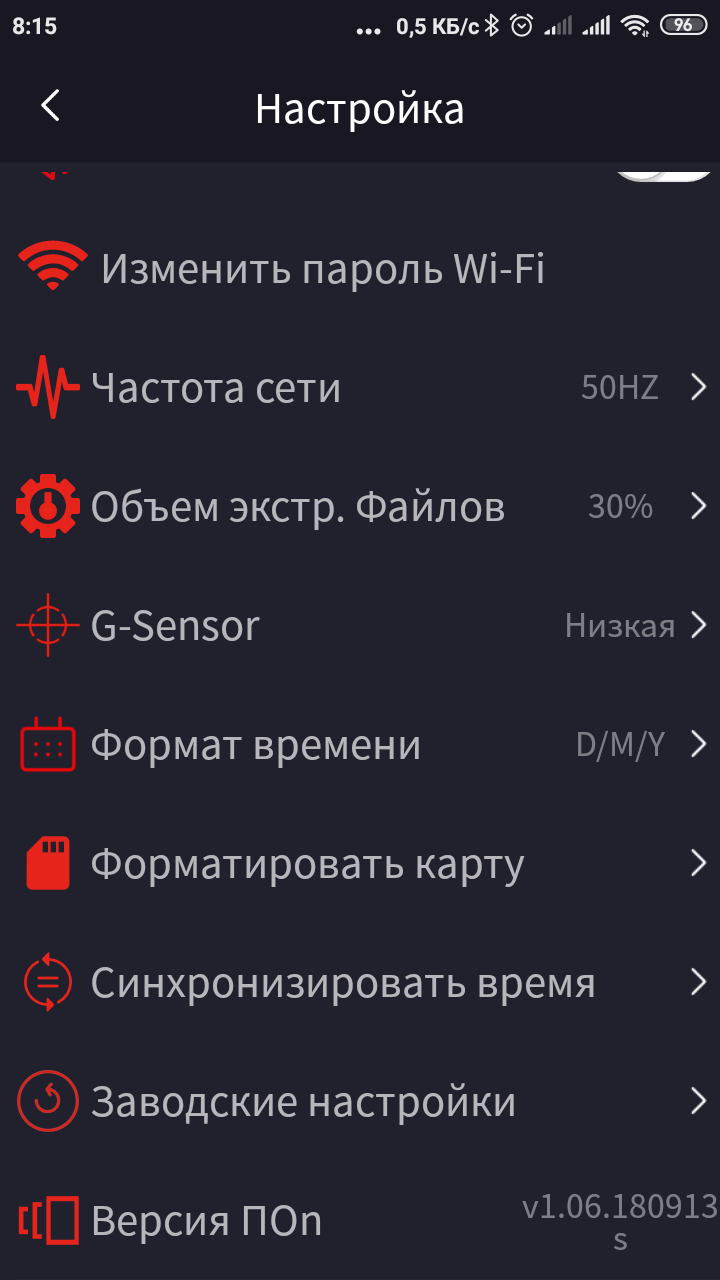Tap Форматировать карту
The image size is (720, 1280).
point(360,864)
